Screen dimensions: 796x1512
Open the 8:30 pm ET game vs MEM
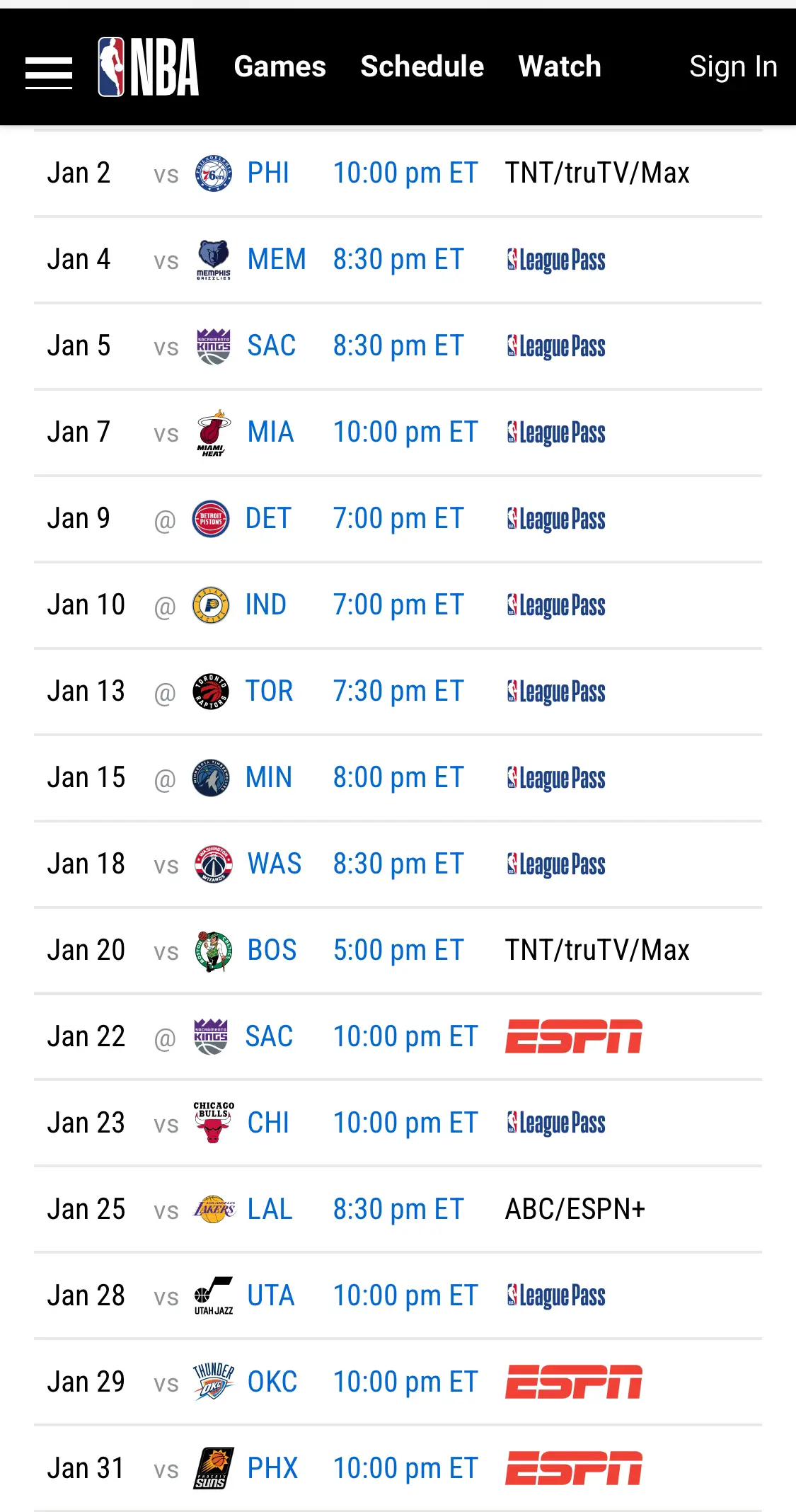tap(398, 259)
